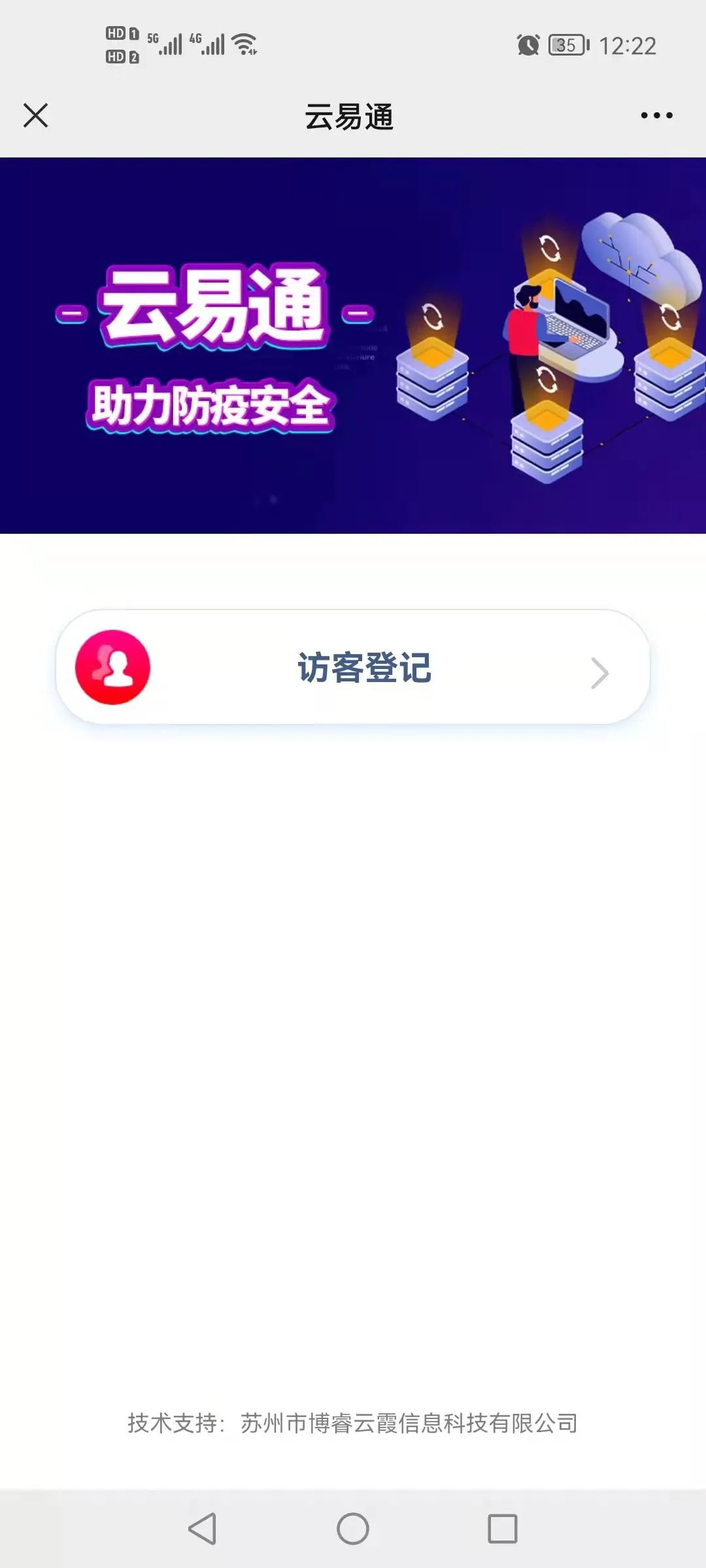This screenshot has height=1568, width=706.
Task: Go back with system back button
Action: pos(203,1529)
